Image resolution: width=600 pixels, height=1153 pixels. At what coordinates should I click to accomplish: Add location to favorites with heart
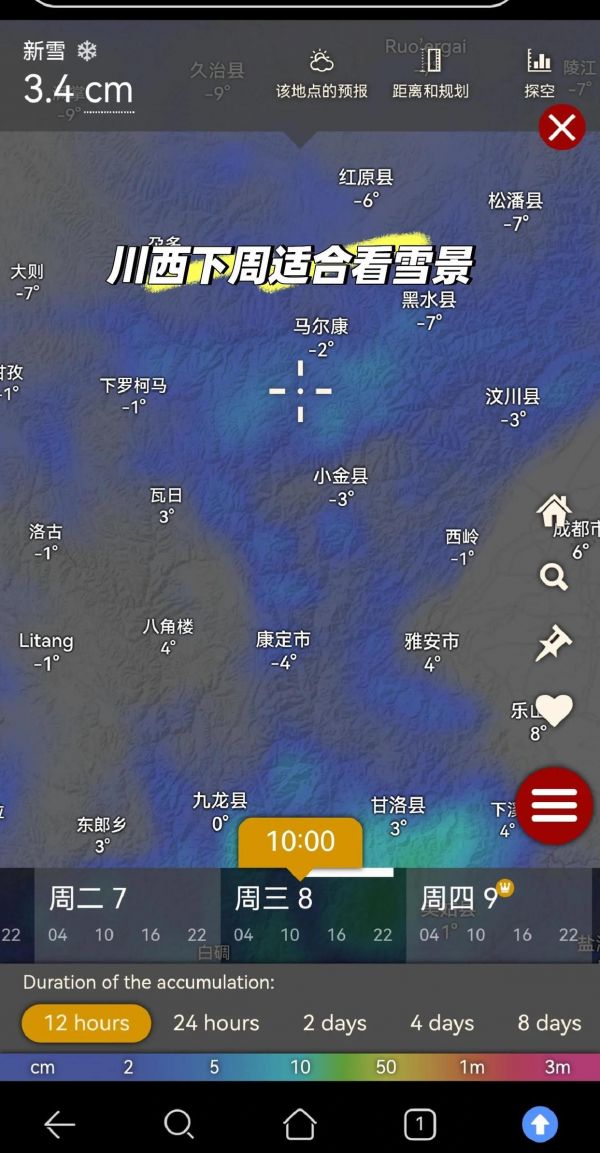(x=554, y=710)
